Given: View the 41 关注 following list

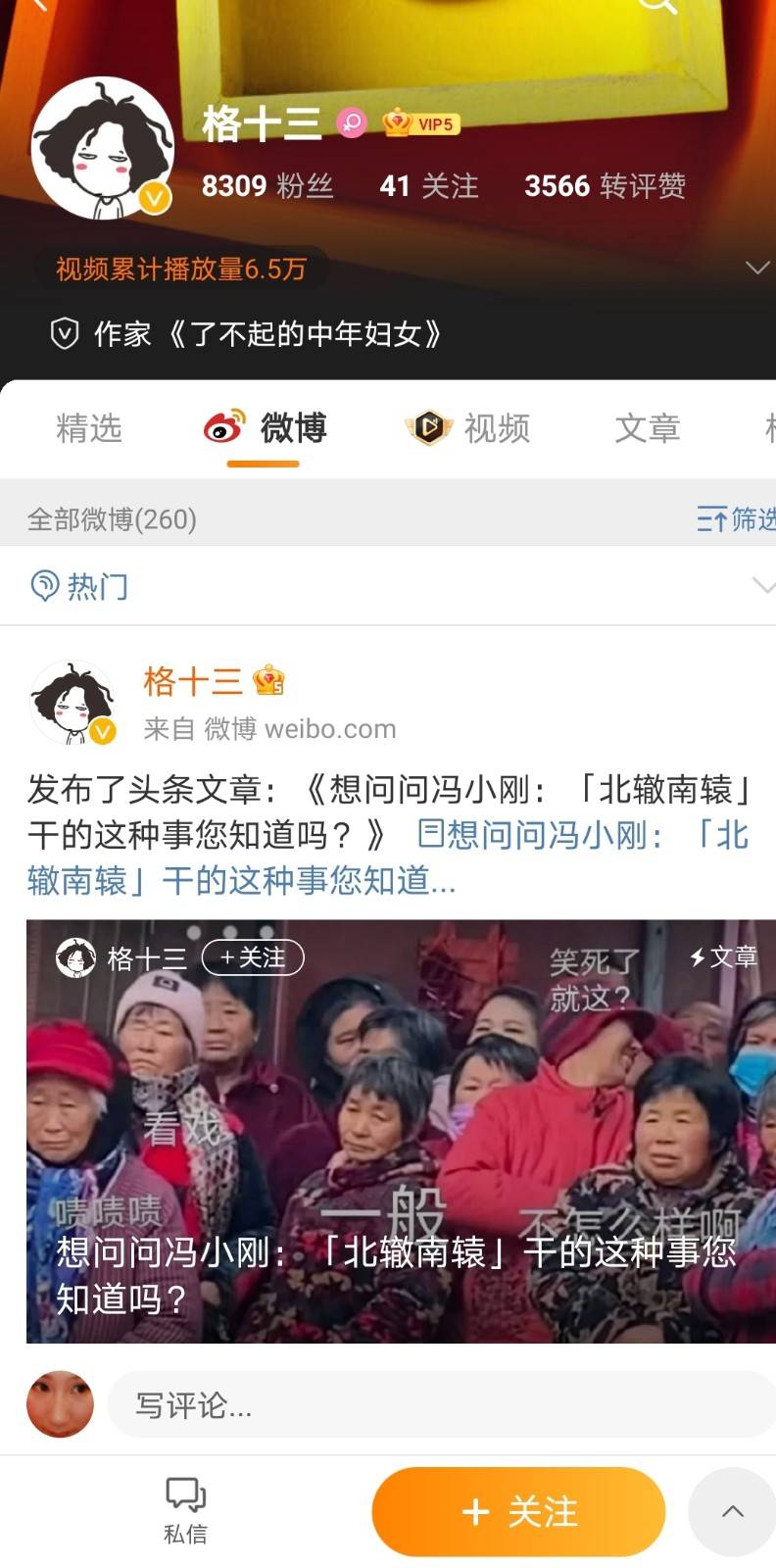Looking at the screenshot, I should point(429,185).
